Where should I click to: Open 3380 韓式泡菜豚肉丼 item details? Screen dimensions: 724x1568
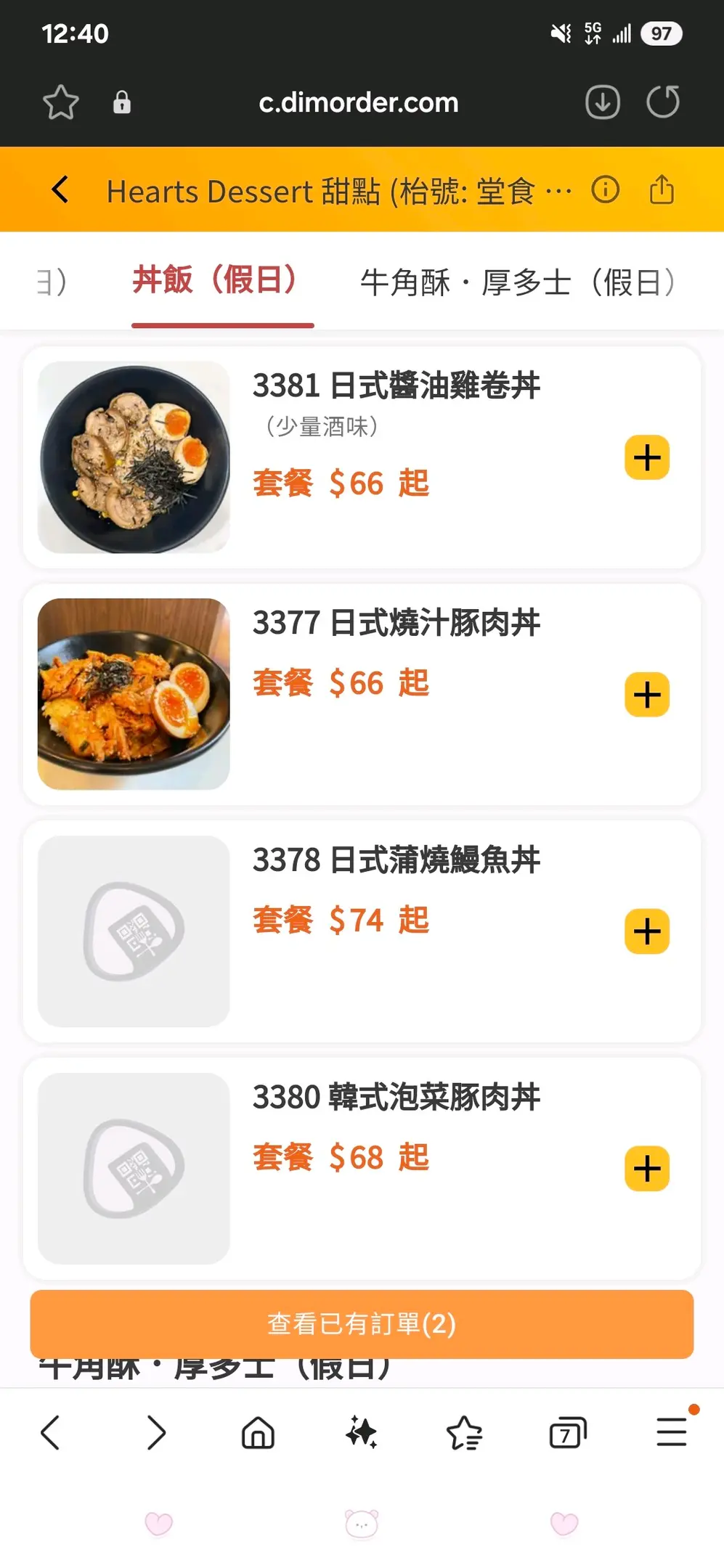396,1097
